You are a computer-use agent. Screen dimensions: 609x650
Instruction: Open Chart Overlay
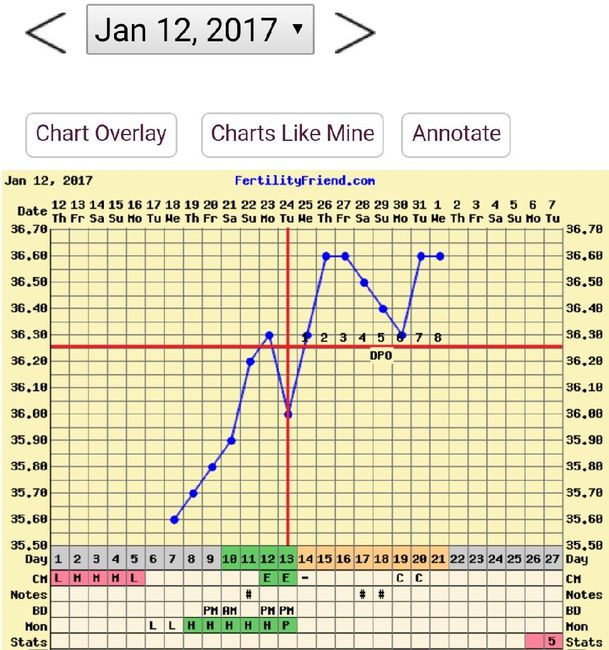click(101, 134)
